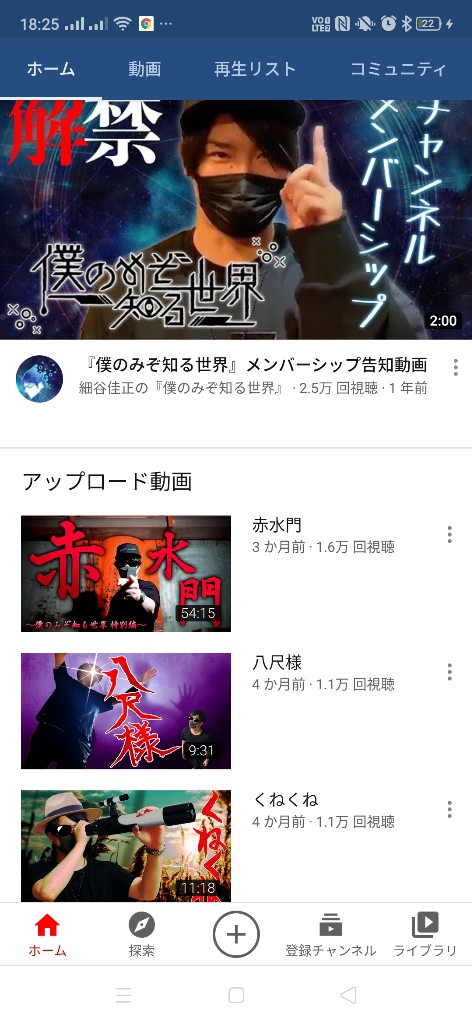Tap the system back button
Viewport: 472px width, 1024px height.
tap(348, 995)
